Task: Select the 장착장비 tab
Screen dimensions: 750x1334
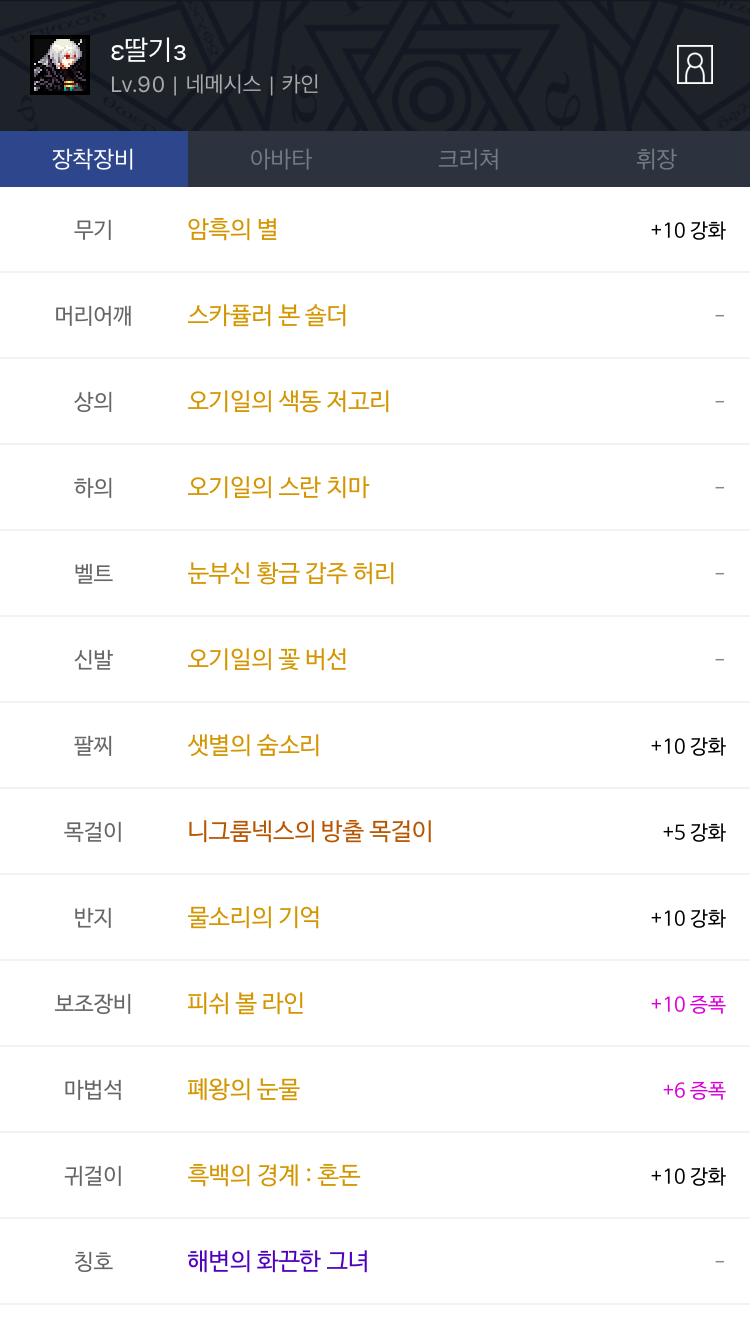Action: coord(94,159)
